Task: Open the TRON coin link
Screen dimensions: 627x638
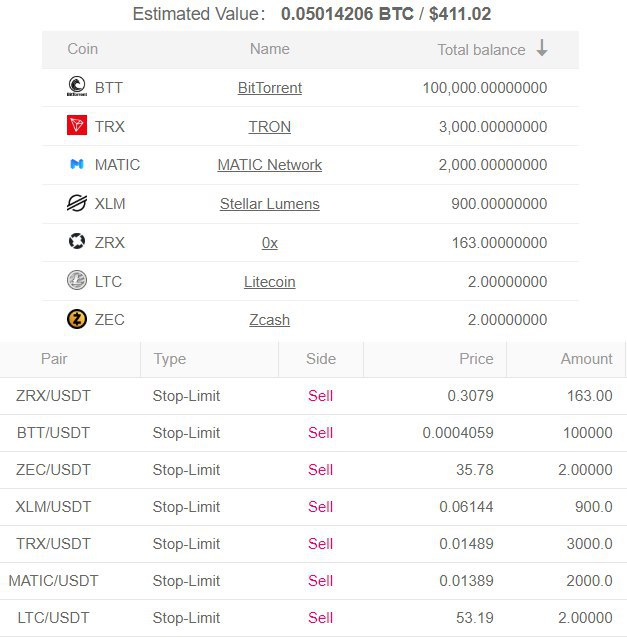Action: pos(270,127)
